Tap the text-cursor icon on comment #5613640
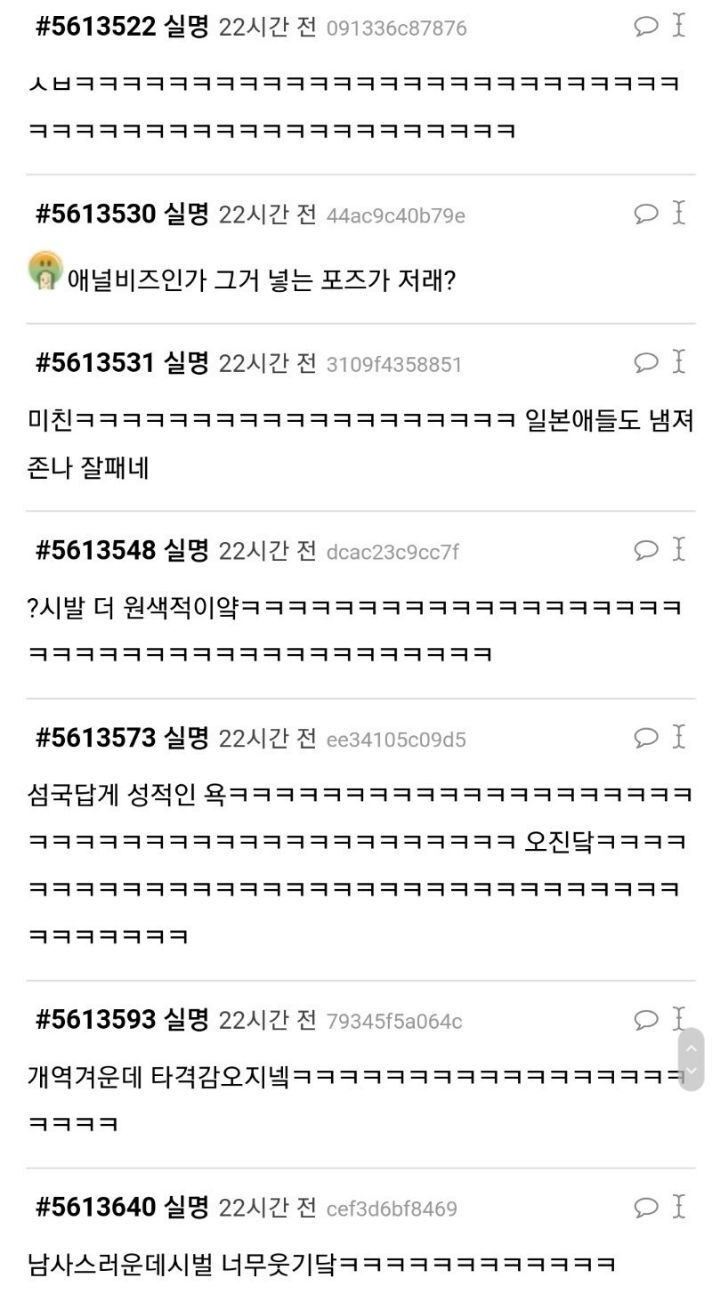Viewport: 720px width, 1302px height. tap(679, 1207)
